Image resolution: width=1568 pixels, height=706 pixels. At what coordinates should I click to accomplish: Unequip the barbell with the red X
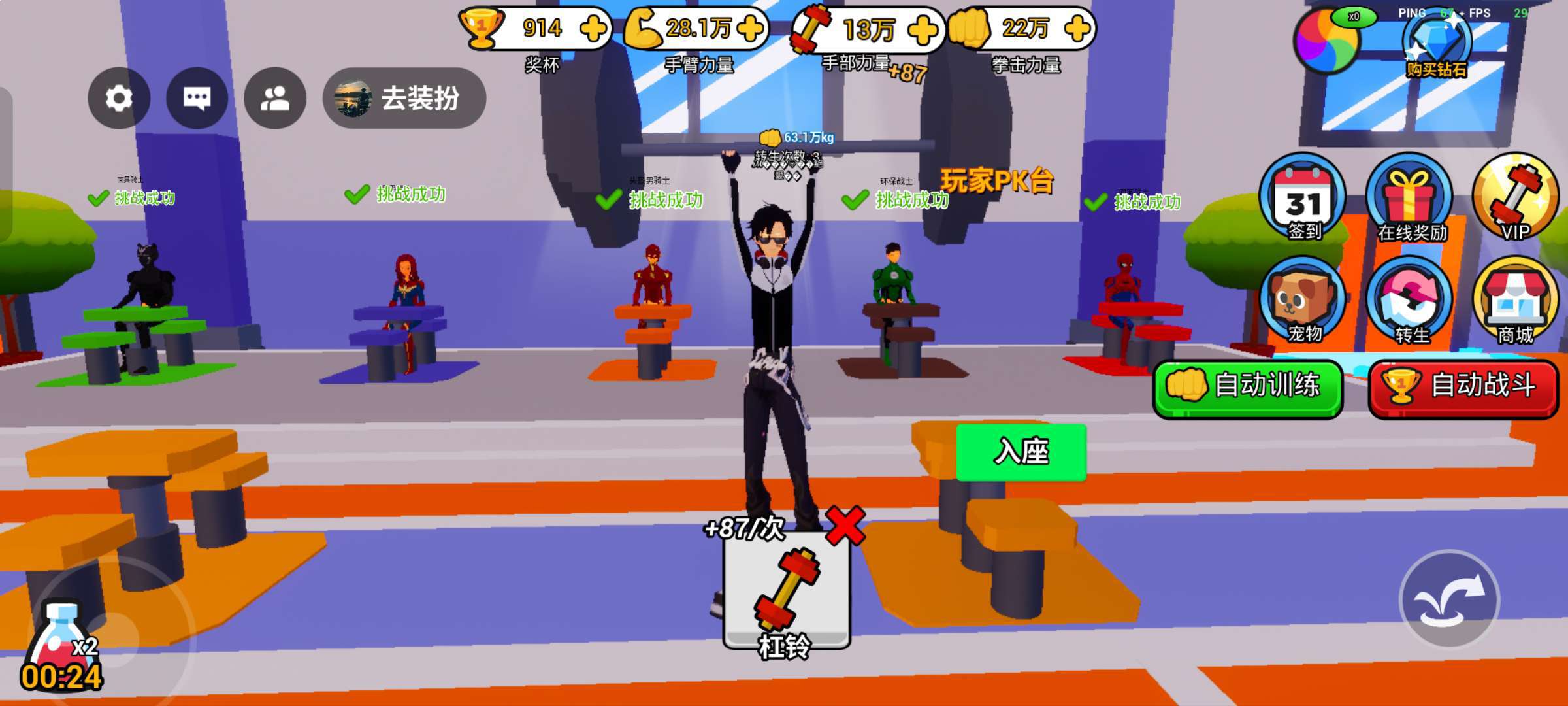pyautogui.click(x=845, y=526)
